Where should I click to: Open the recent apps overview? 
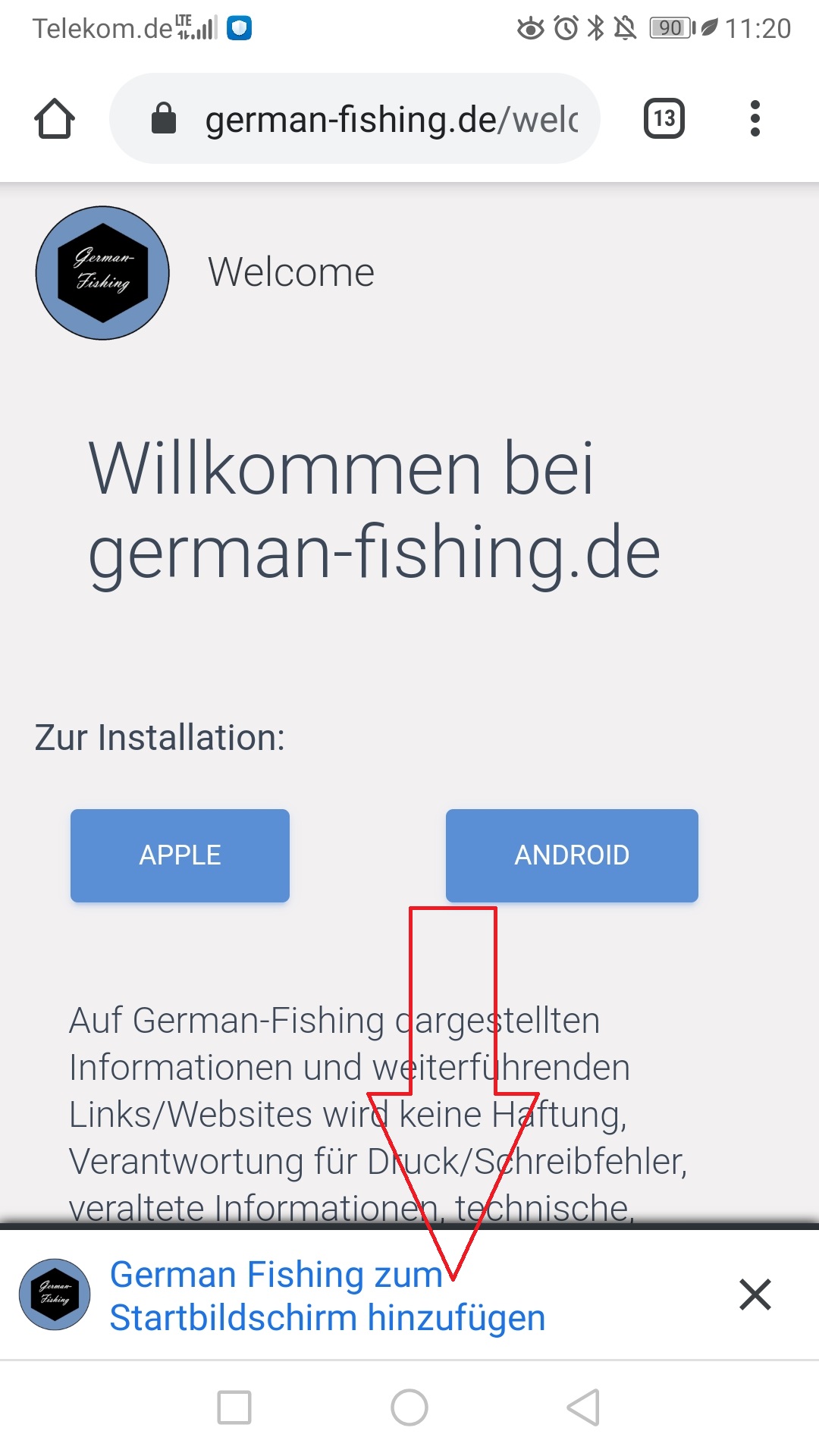click(x=234, y=1407)
